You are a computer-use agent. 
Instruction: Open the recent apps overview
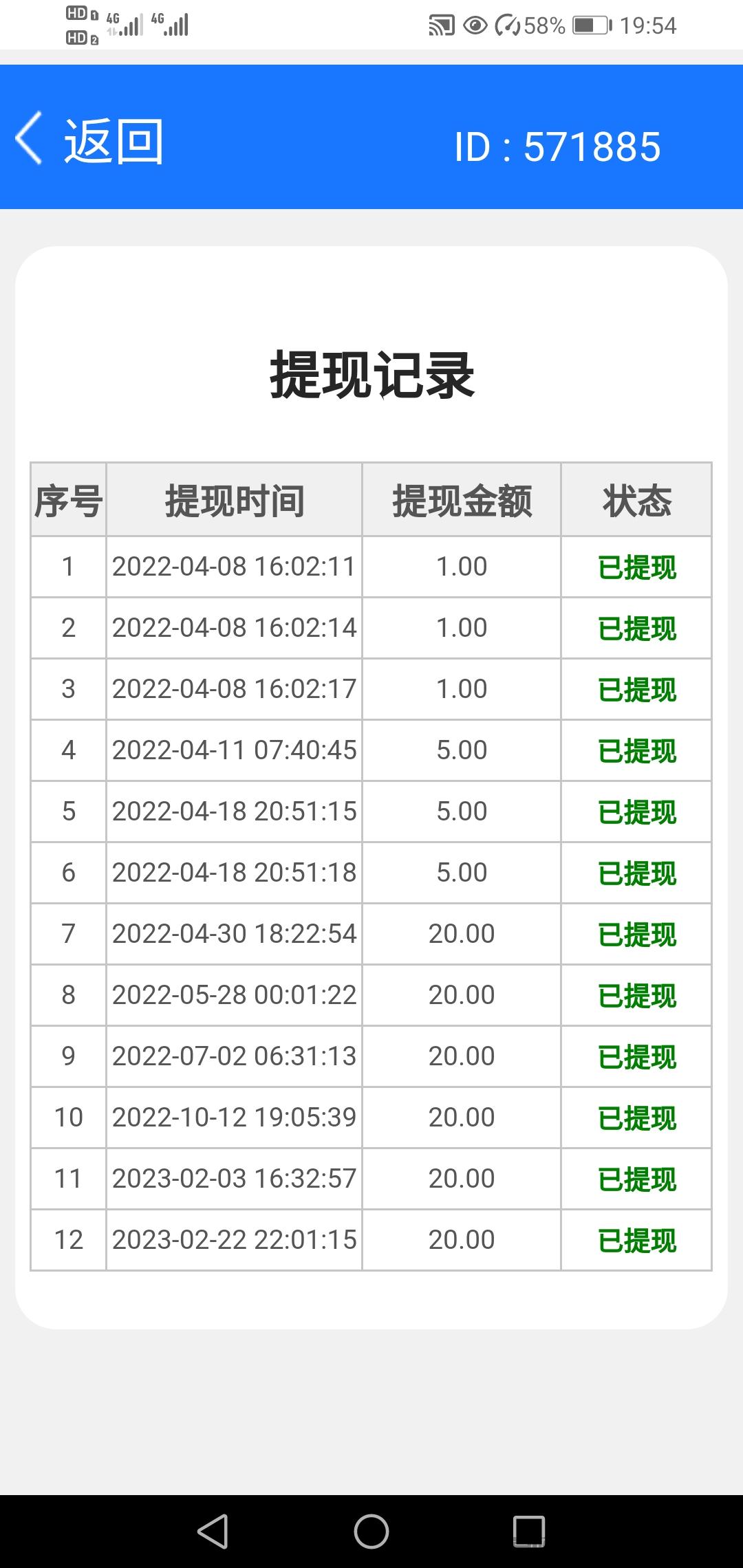point(529,1531)
